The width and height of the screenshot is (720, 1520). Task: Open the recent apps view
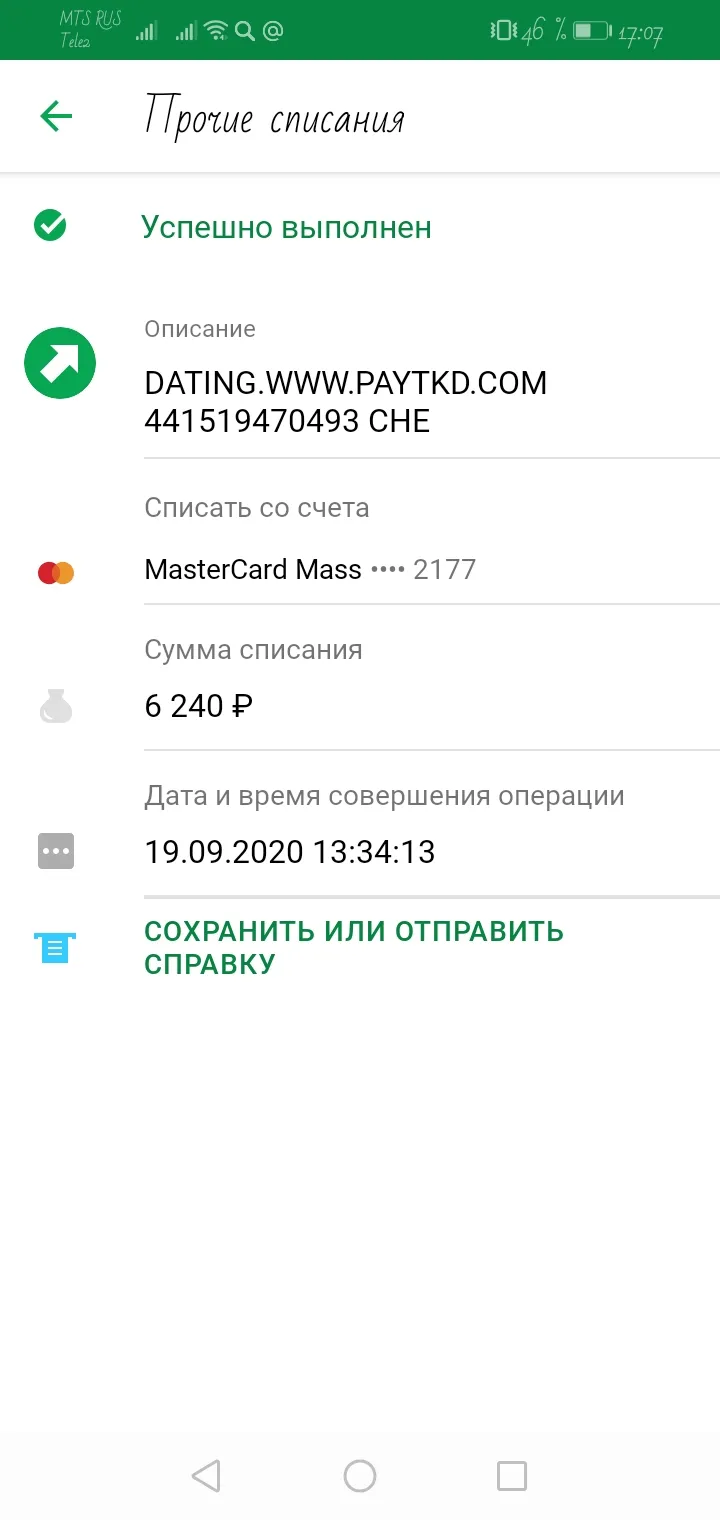click(512, 1475)
